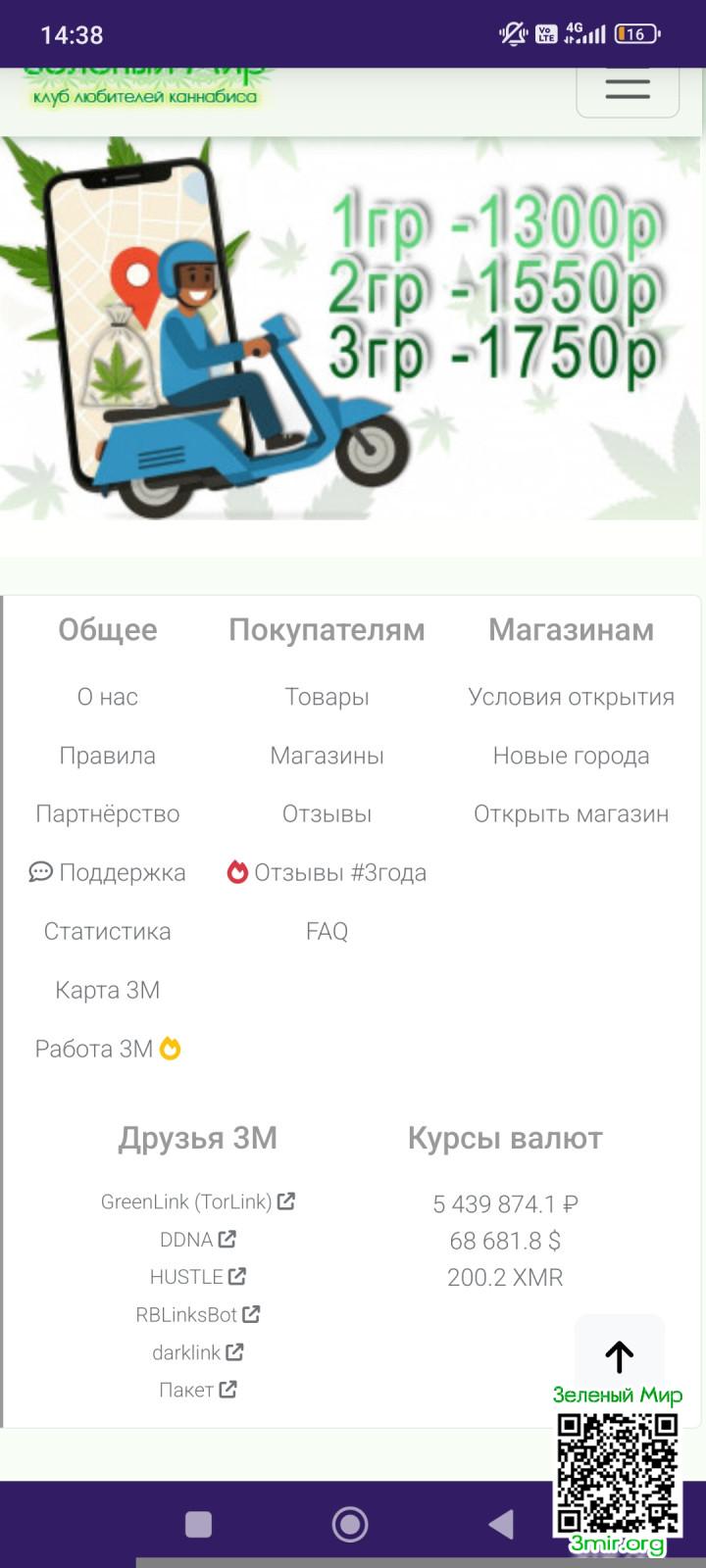Screen dimensions: 706x1568
Task: Open the Условия открытия link
Action: coord(571,697)
